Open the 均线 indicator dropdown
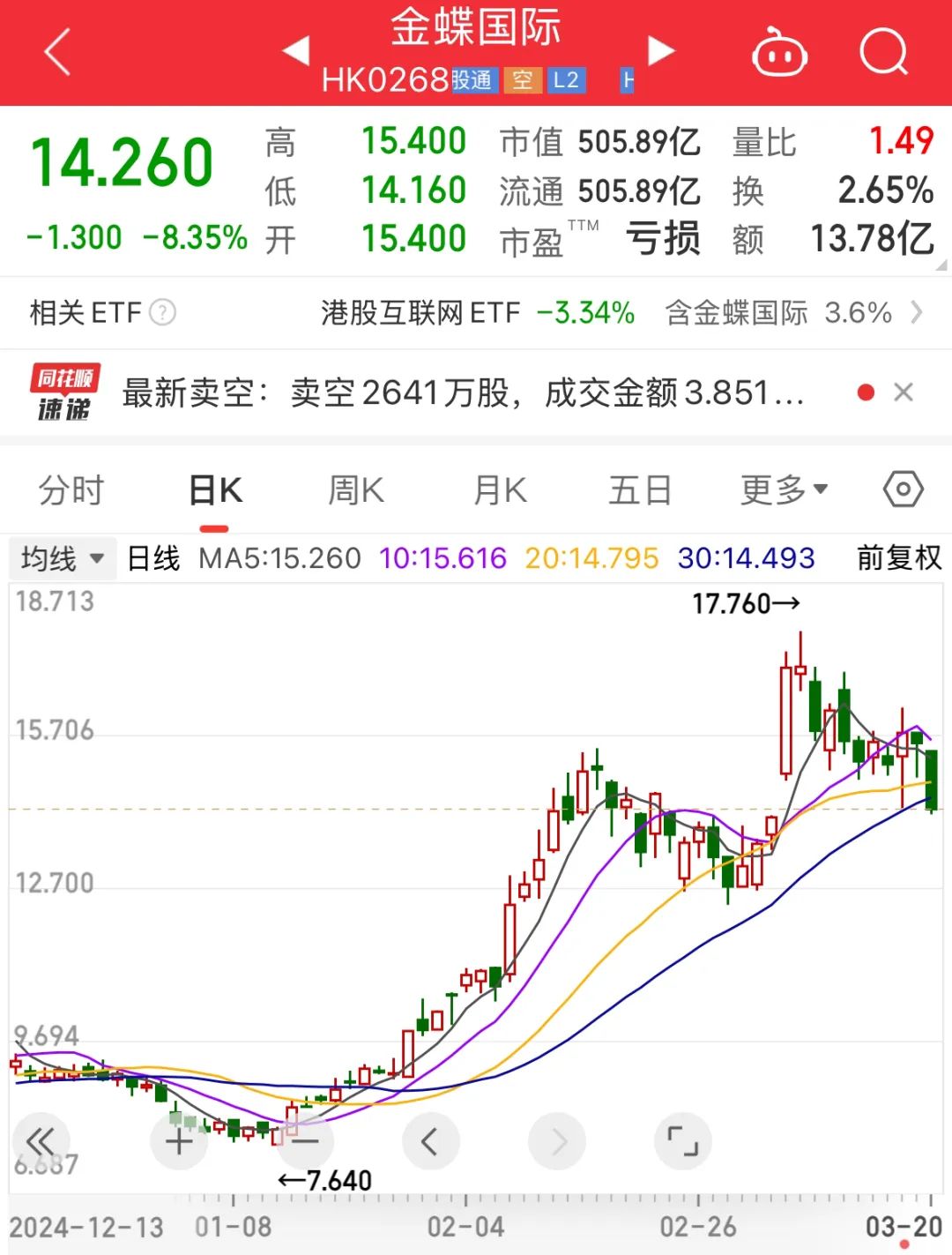Viewport: 952px width, 1255px height. coord(62,558)
